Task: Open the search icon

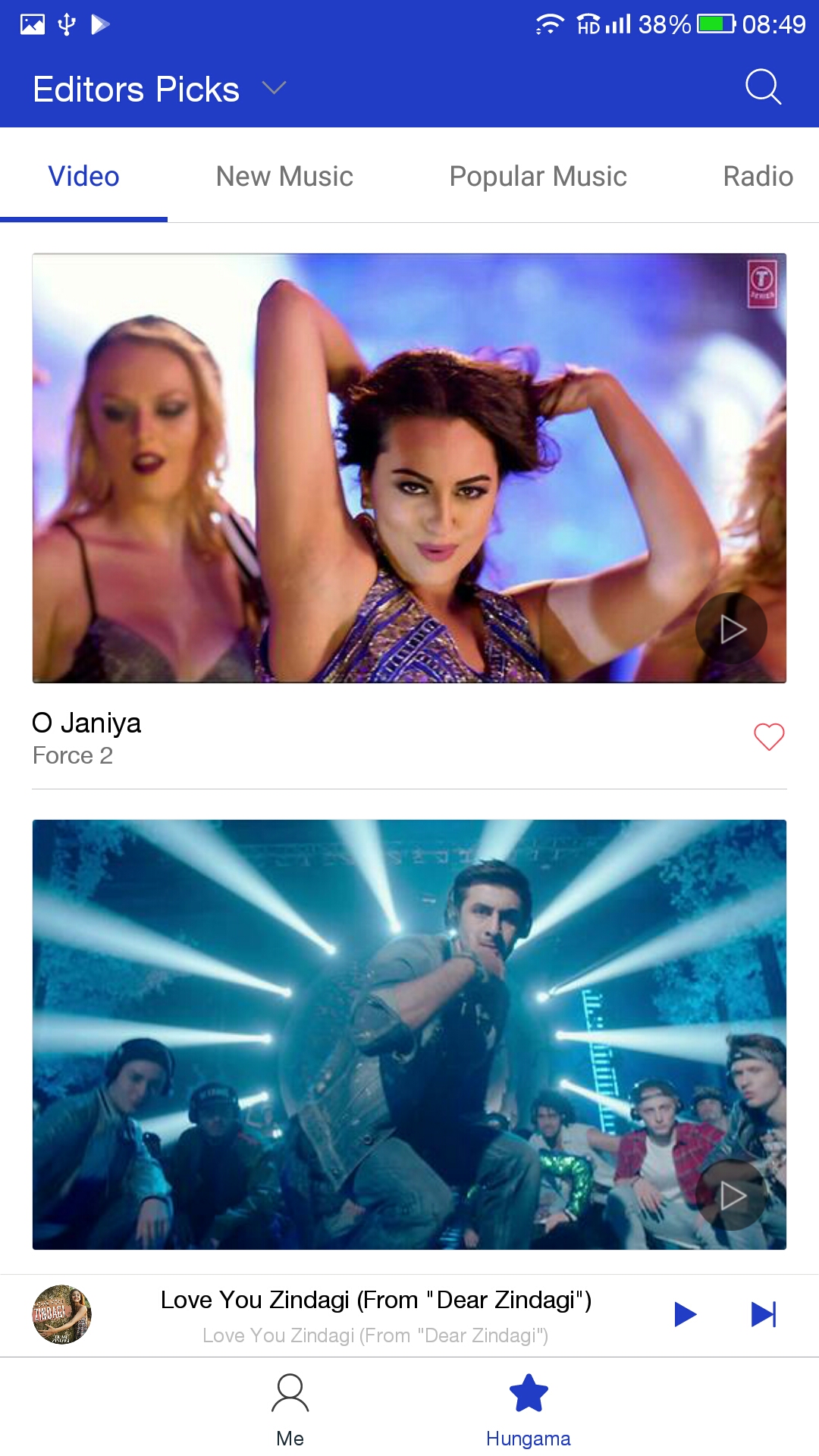Action: pyautogui.click(x=763, y=87)
